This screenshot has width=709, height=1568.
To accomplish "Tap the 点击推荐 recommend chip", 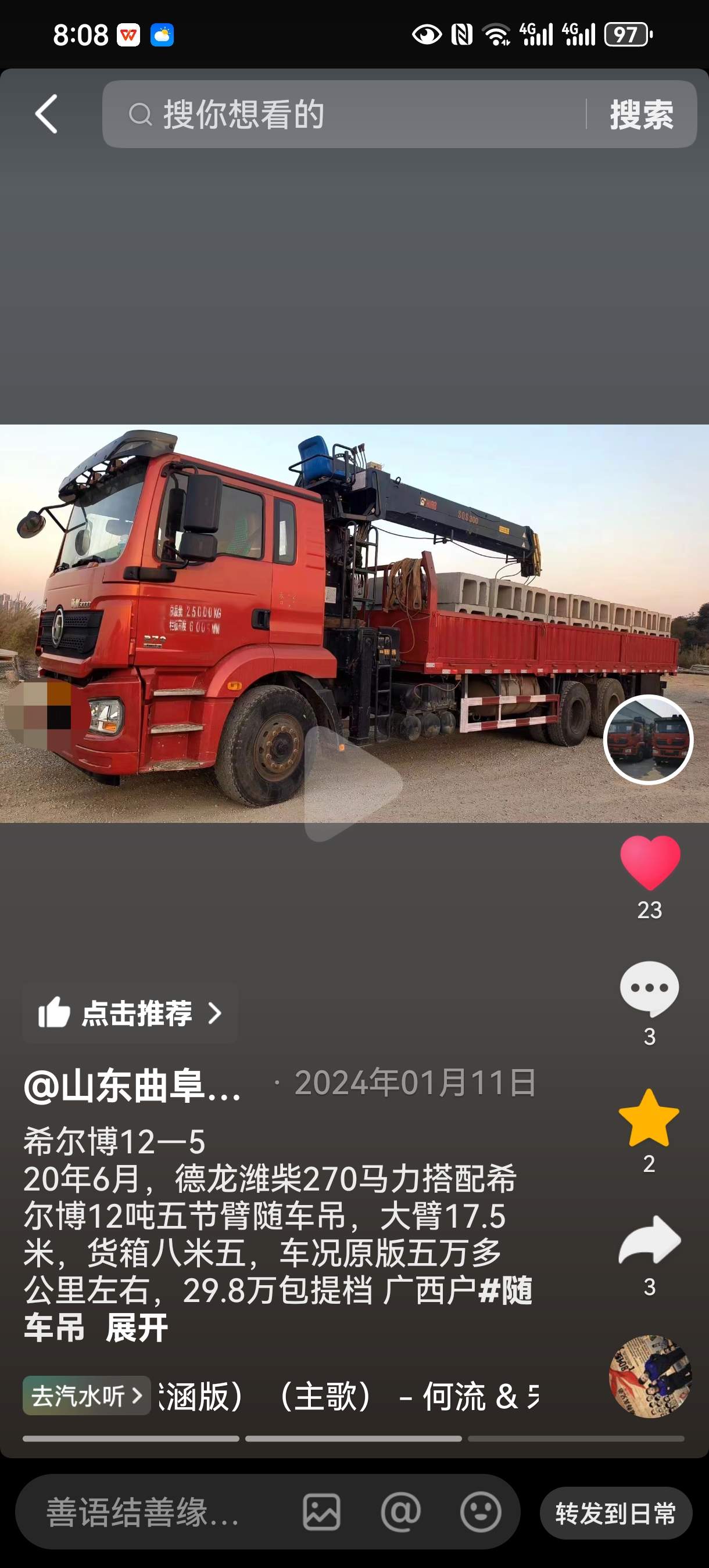I will (130, 1013).
